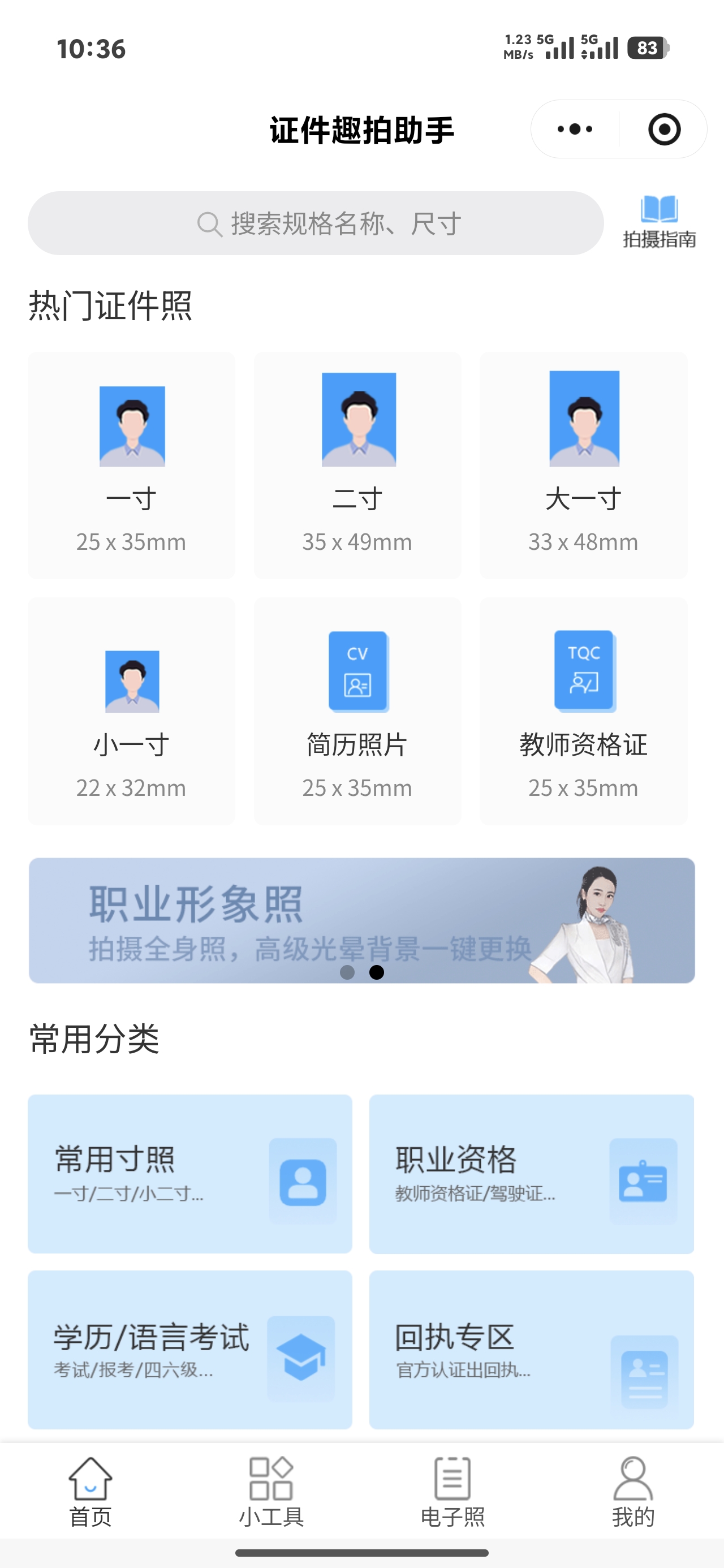The image size is (724, 1568).
Task: Open the mini program more-options menu
Action: (x=575, y=129)
